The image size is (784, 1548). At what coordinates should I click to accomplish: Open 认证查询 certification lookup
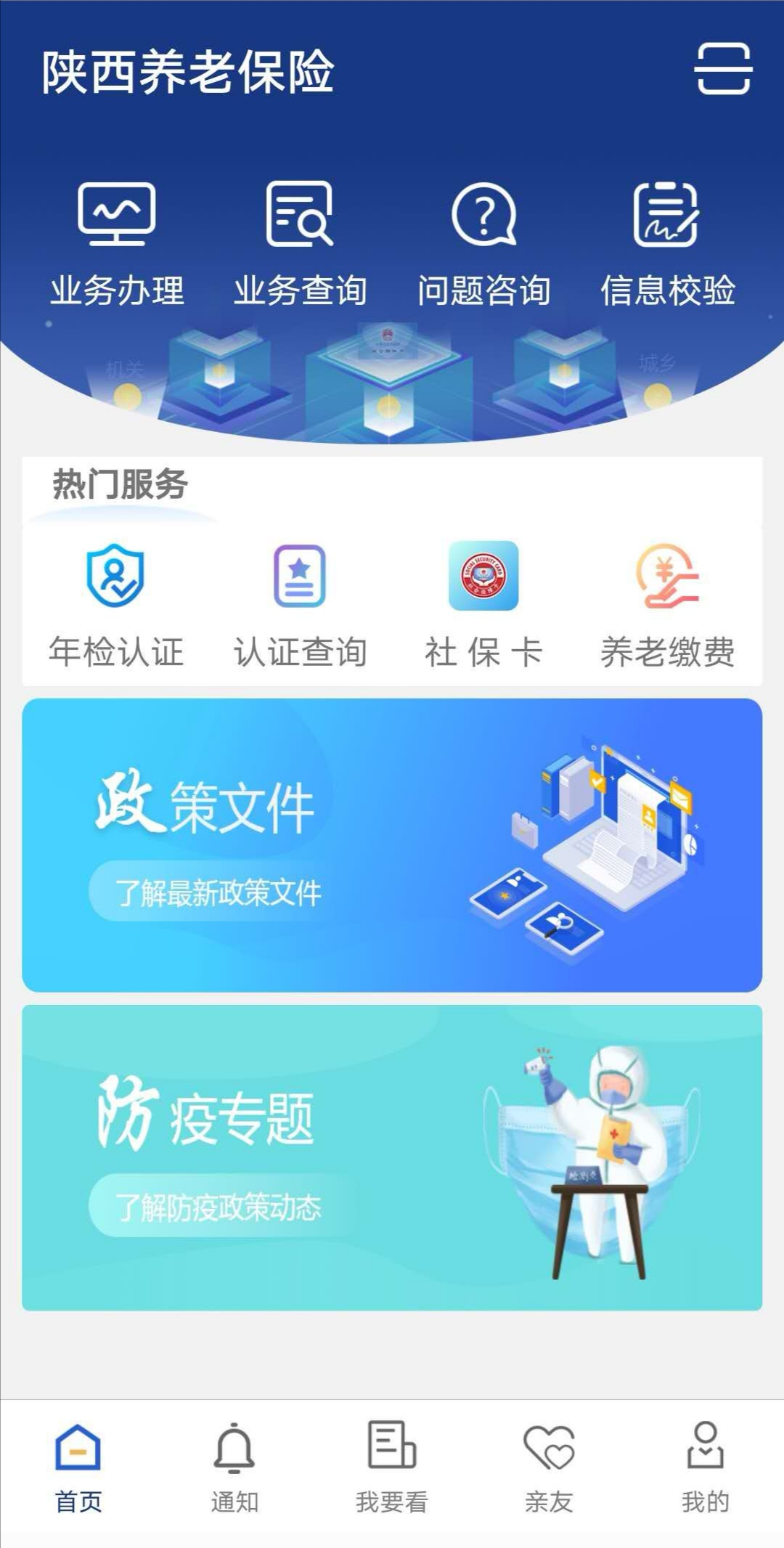point(300,604)
